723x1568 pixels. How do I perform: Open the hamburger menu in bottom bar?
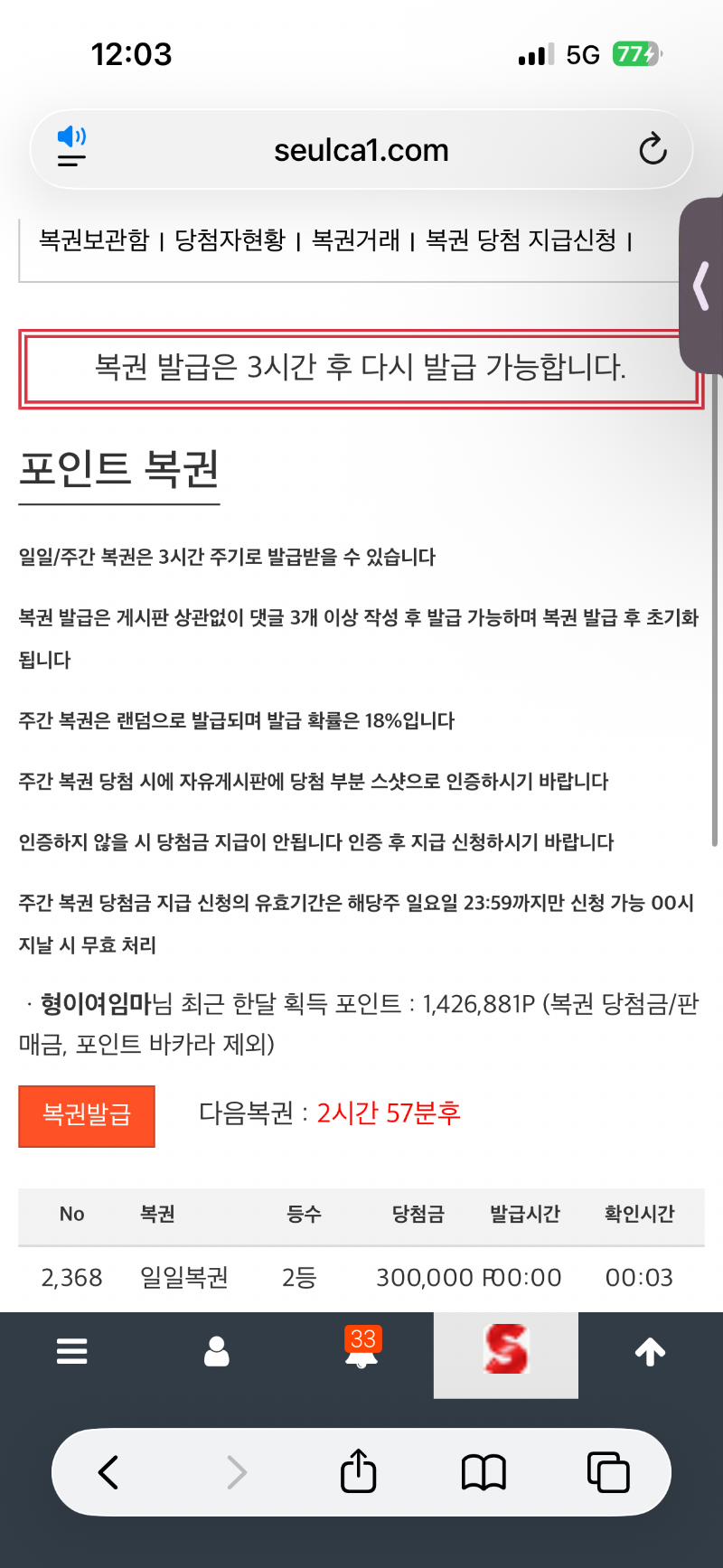pyautogui.click(x=72, y=1352)
